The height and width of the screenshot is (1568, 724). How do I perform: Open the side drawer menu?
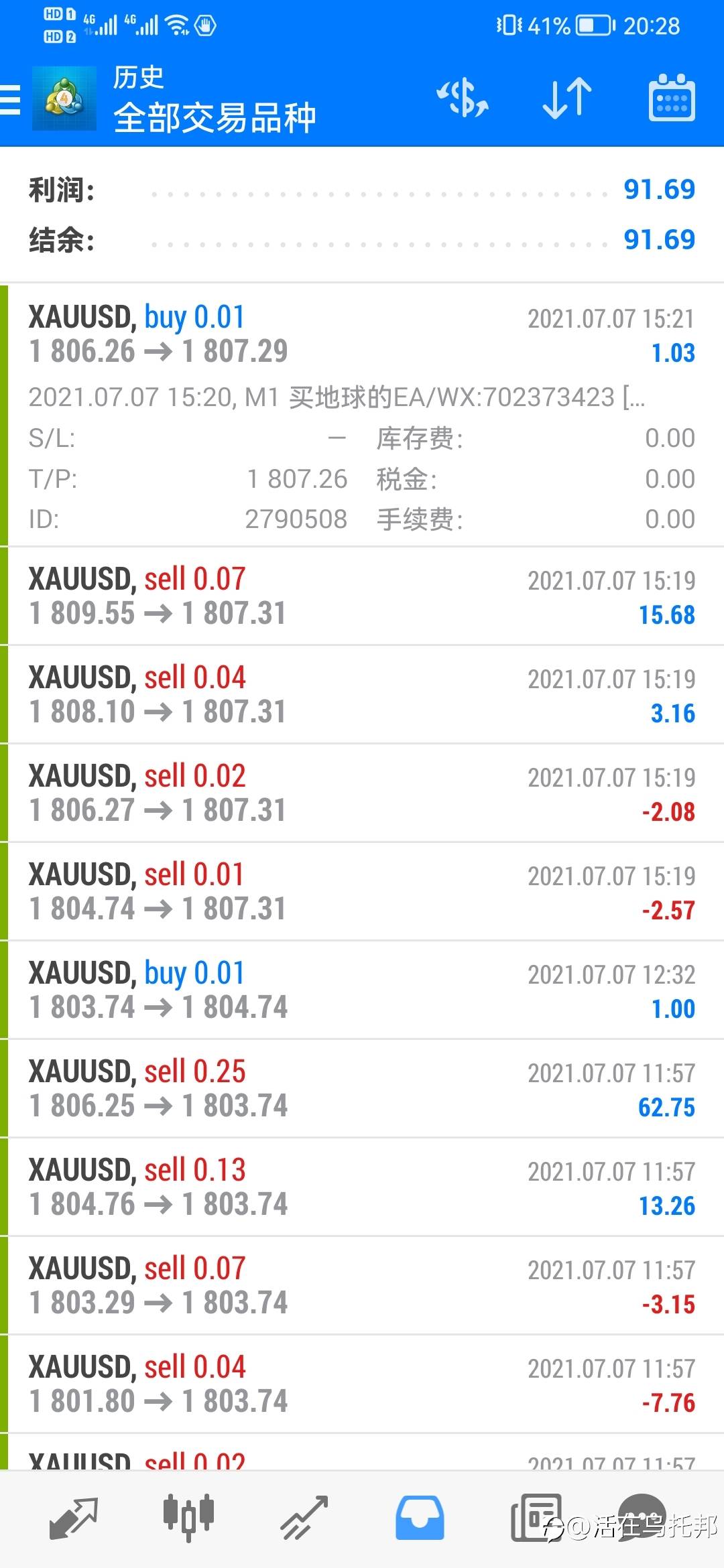click(11, 101)
